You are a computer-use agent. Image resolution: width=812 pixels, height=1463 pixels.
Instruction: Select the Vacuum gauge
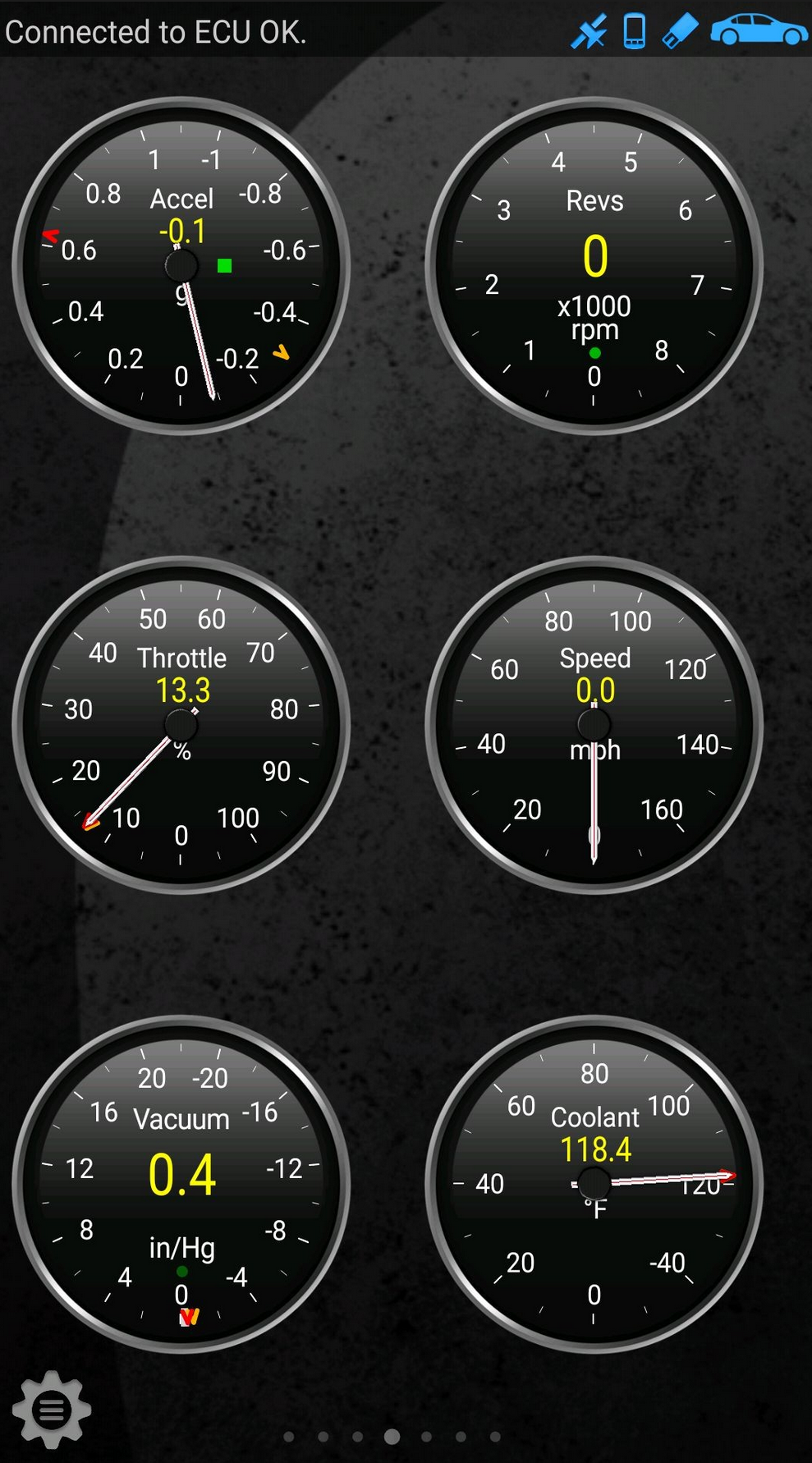point(181,1184)
